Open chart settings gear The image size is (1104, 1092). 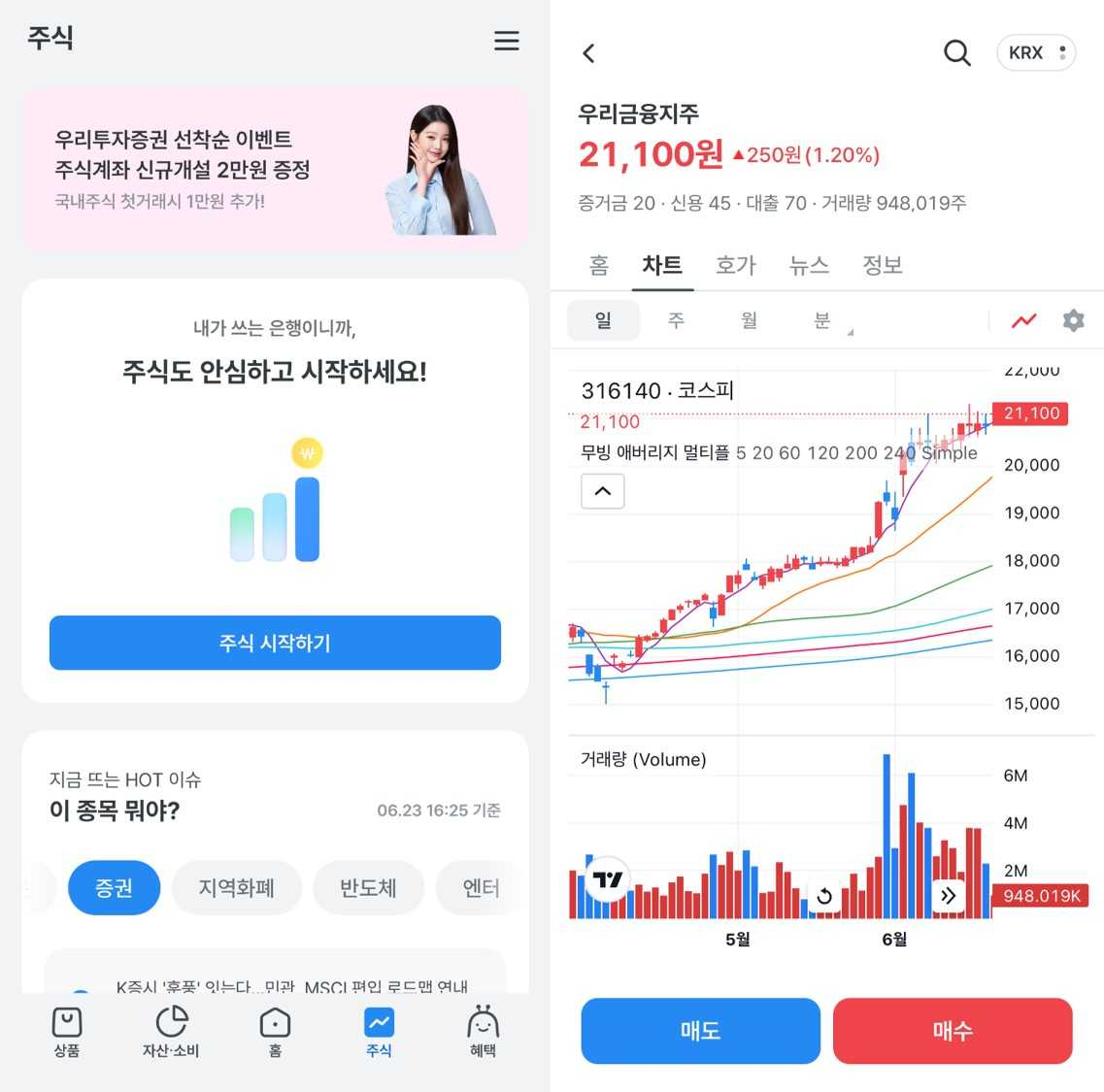(x=1073, y=320)
